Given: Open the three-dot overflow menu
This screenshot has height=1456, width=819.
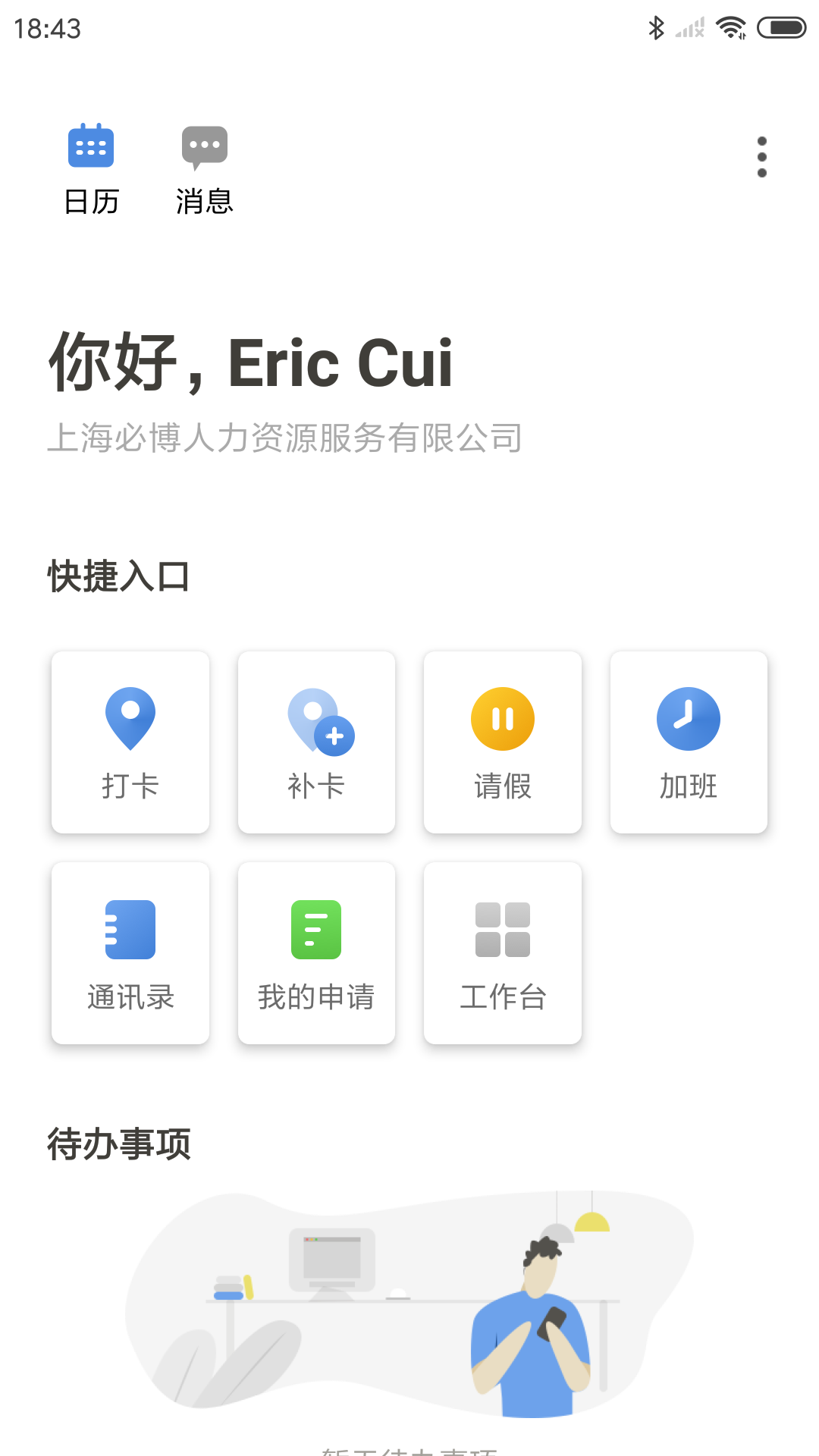Looking at the screenshot, I should [x=762, y=157].
